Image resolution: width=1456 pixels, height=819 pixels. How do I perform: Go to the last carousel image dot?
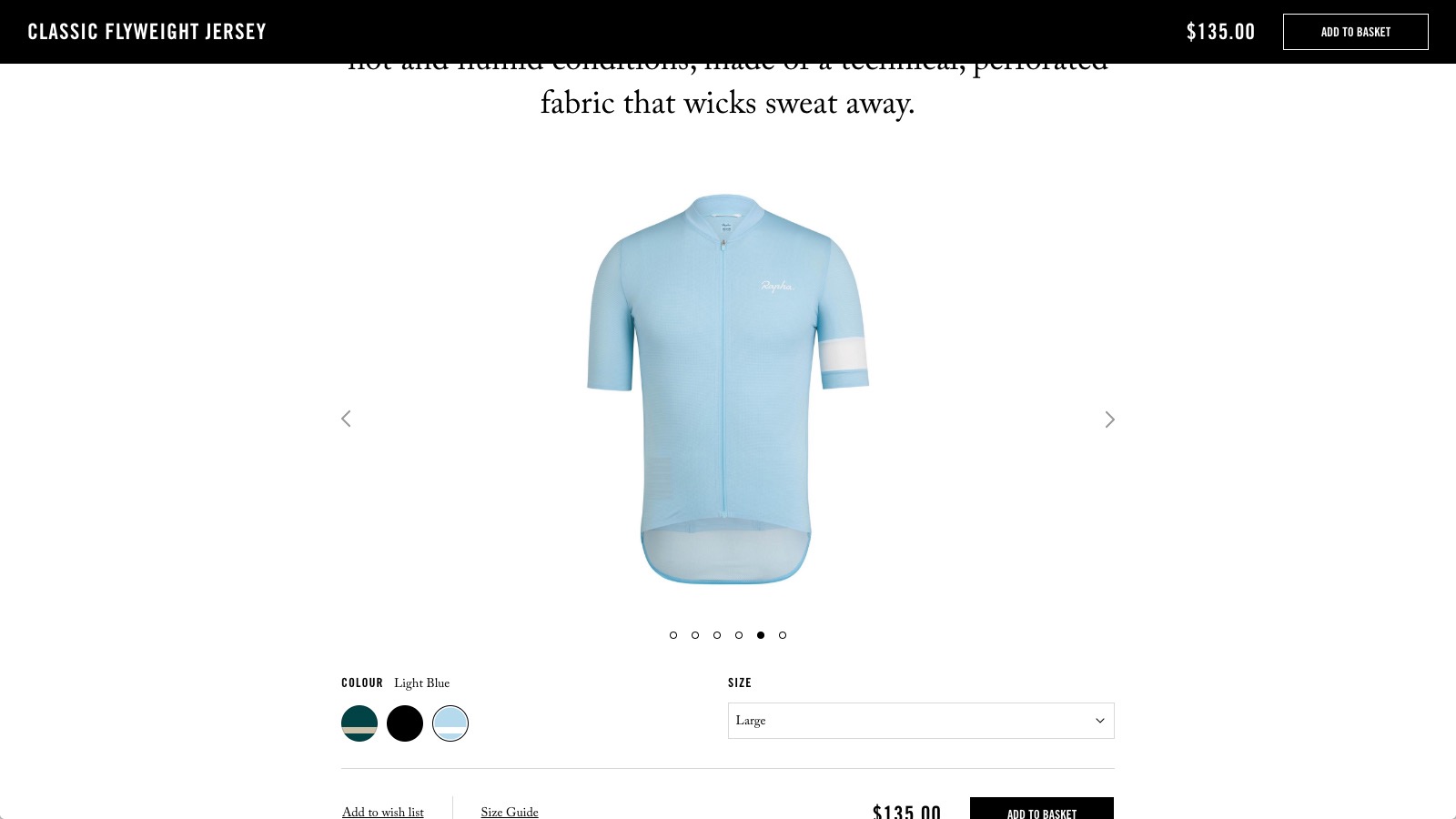tap(783, 635)
